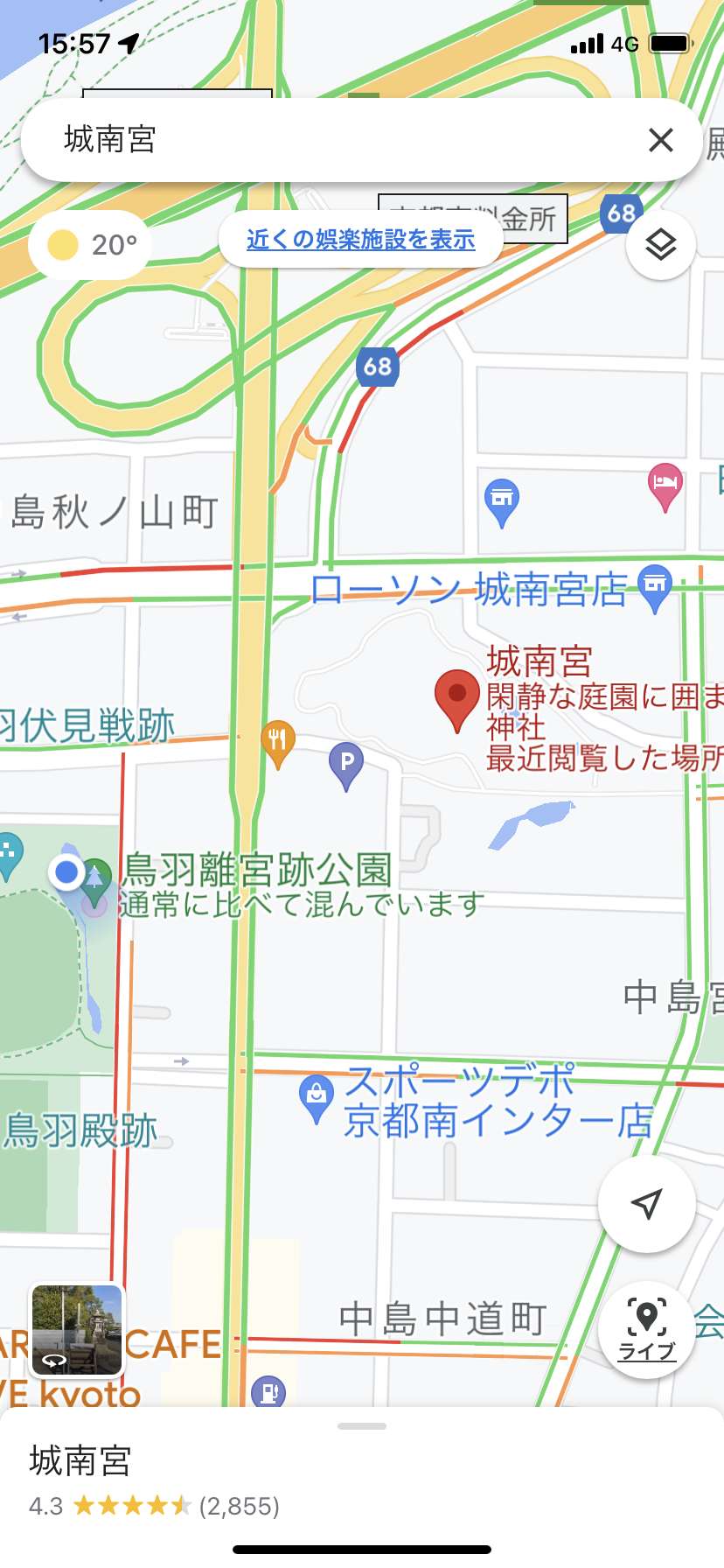This screenshot has width=724, height=1568.
Task: Launch ライブ live view
Action: click(x=647, y=1330)
